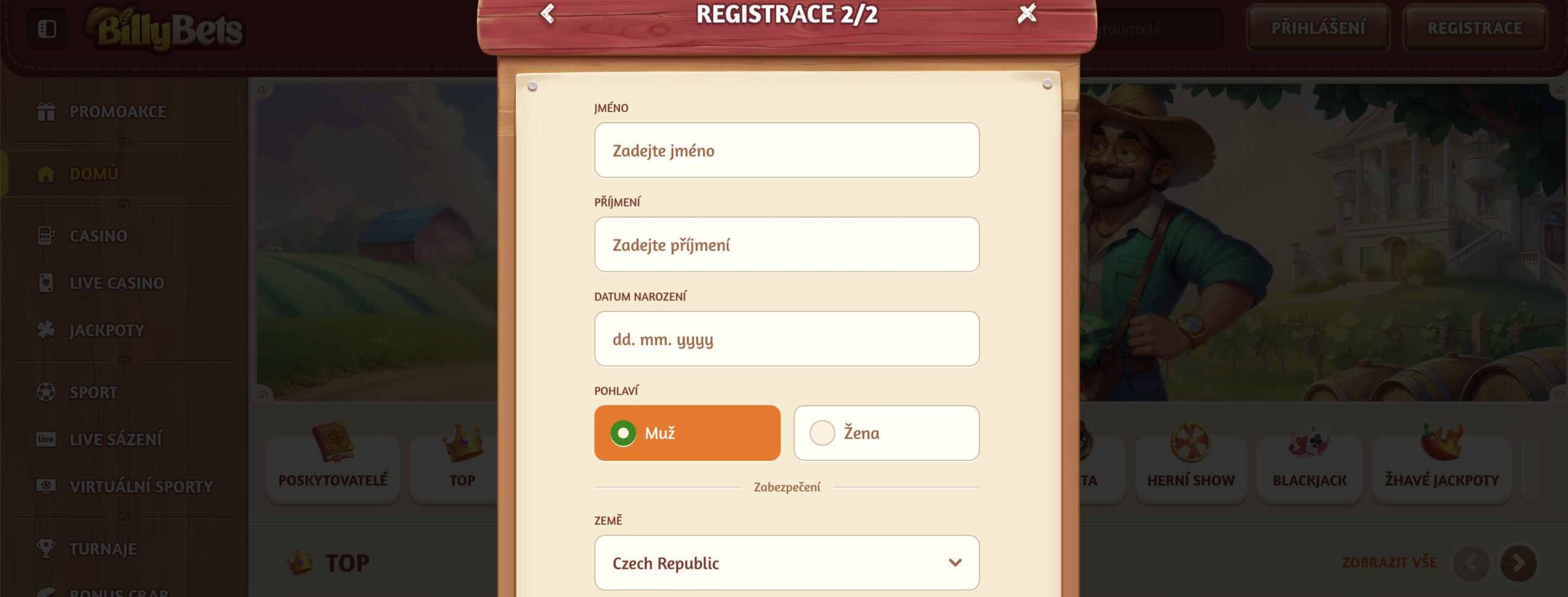Close the Registrace dialog
This screenshot has height=597, width=1568.
pyautogui.click(x=1027, y=13)
